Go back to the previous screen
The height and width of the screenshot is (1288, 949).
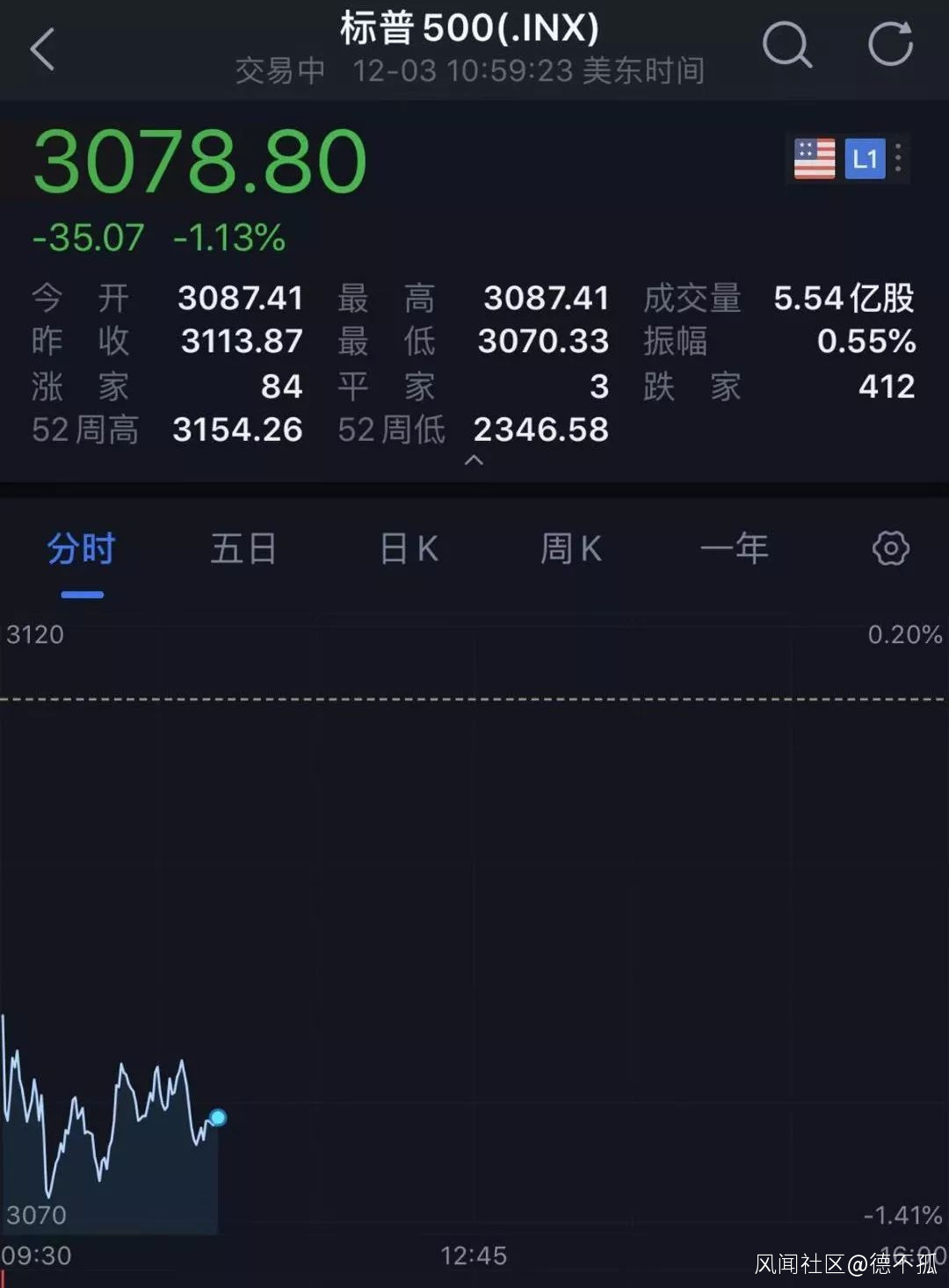point(42,49)
